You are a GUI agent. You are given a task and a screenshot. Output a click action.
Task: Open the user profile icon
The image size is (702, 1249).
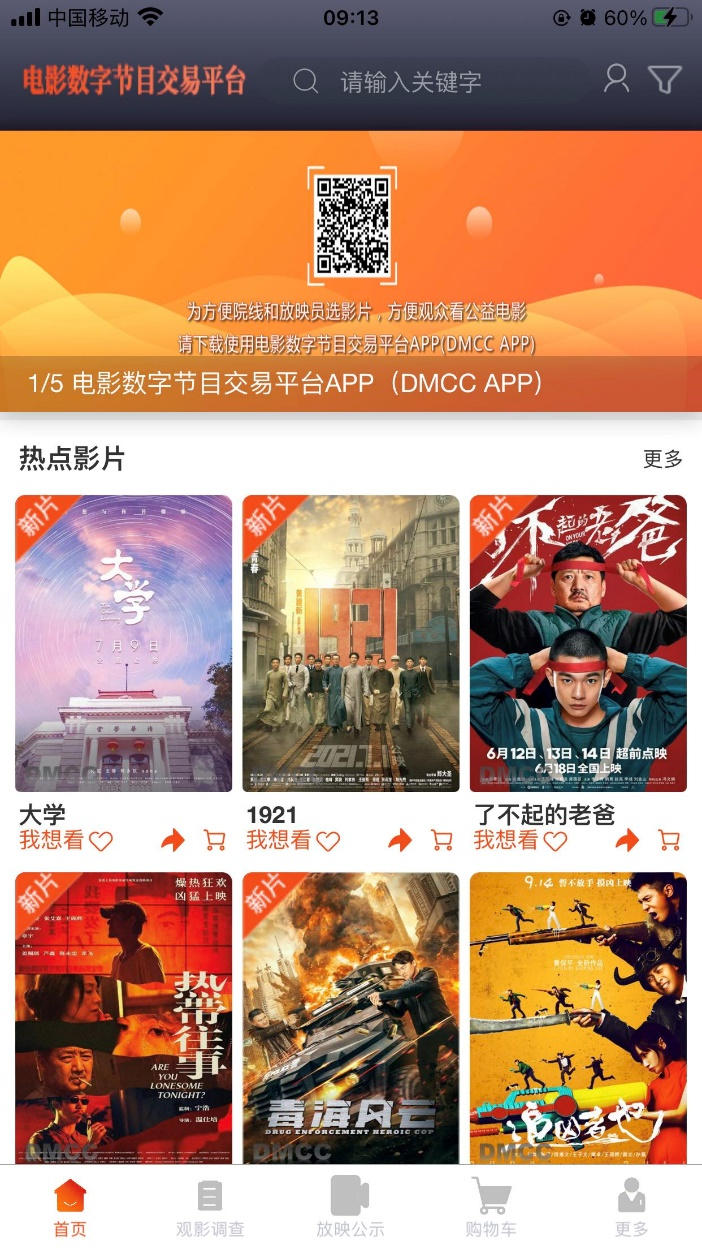pyautogui.click(x=617, y=79)
